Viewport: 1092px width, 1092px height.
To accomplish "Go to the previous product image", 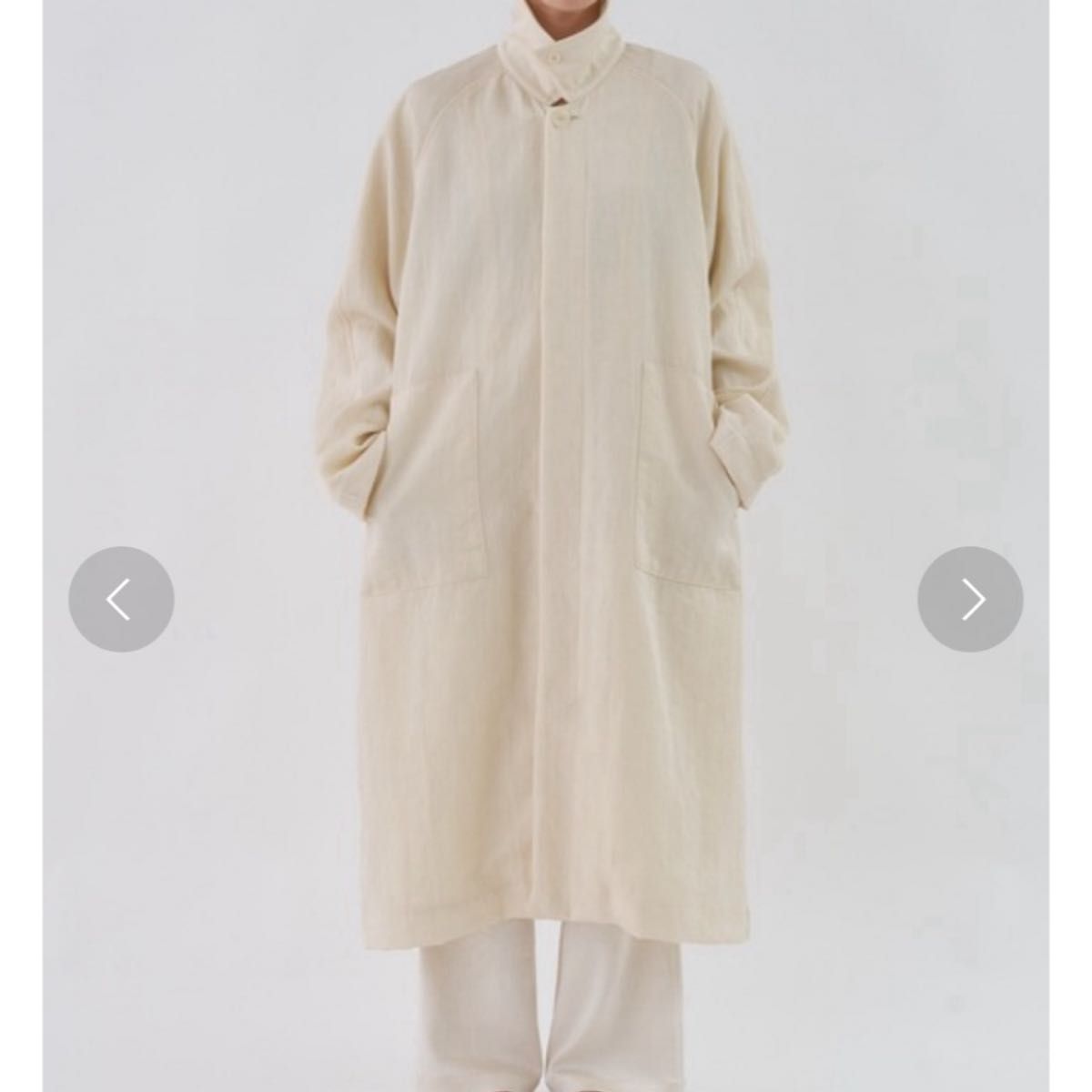I will [x=121, y=599].
